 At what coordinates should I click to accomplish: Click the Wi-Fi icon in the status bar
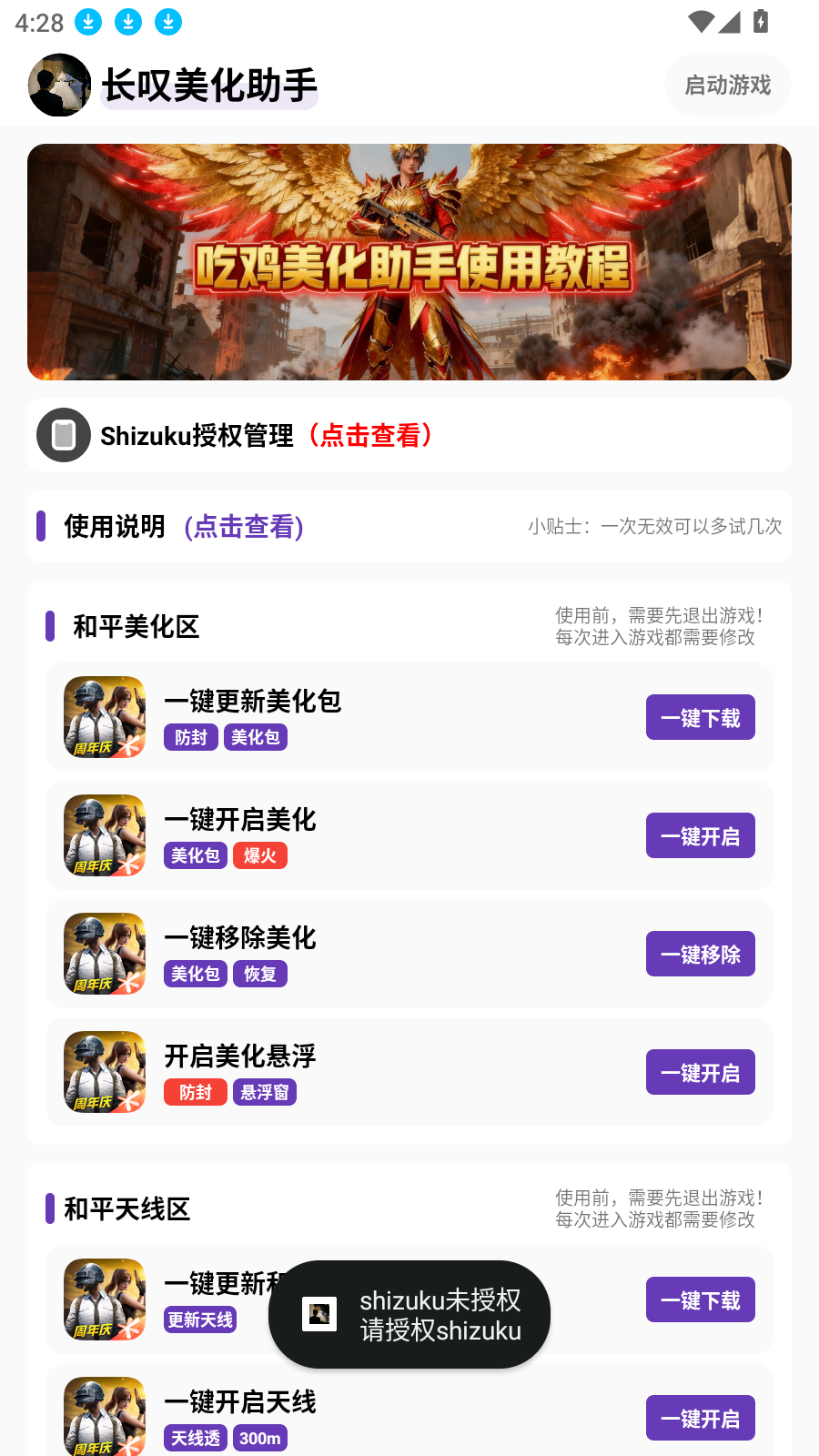point(699,22)
